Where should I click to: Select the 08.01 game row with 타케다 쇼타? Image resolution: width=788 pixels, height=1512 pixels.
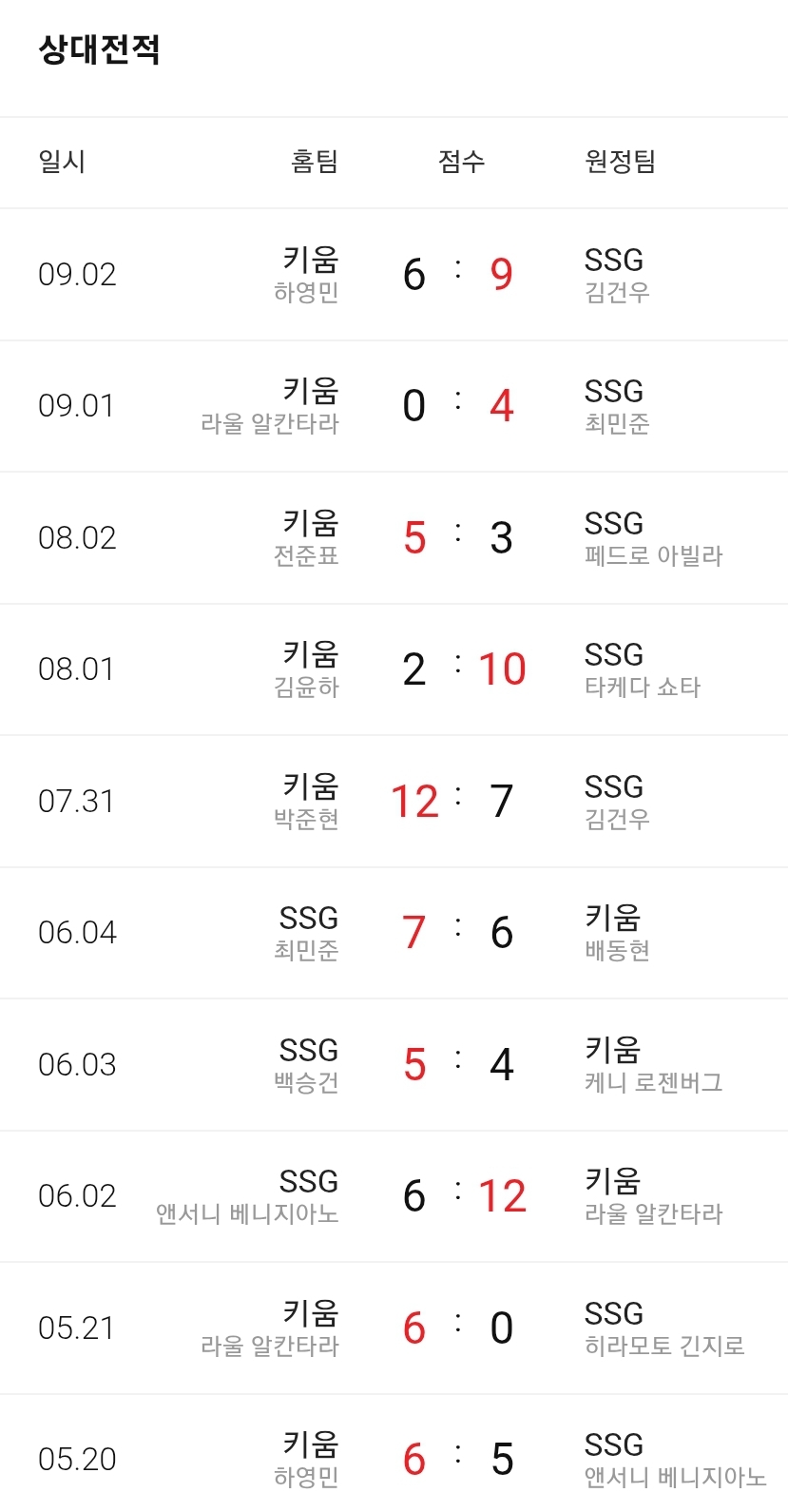tap(394, 669)
